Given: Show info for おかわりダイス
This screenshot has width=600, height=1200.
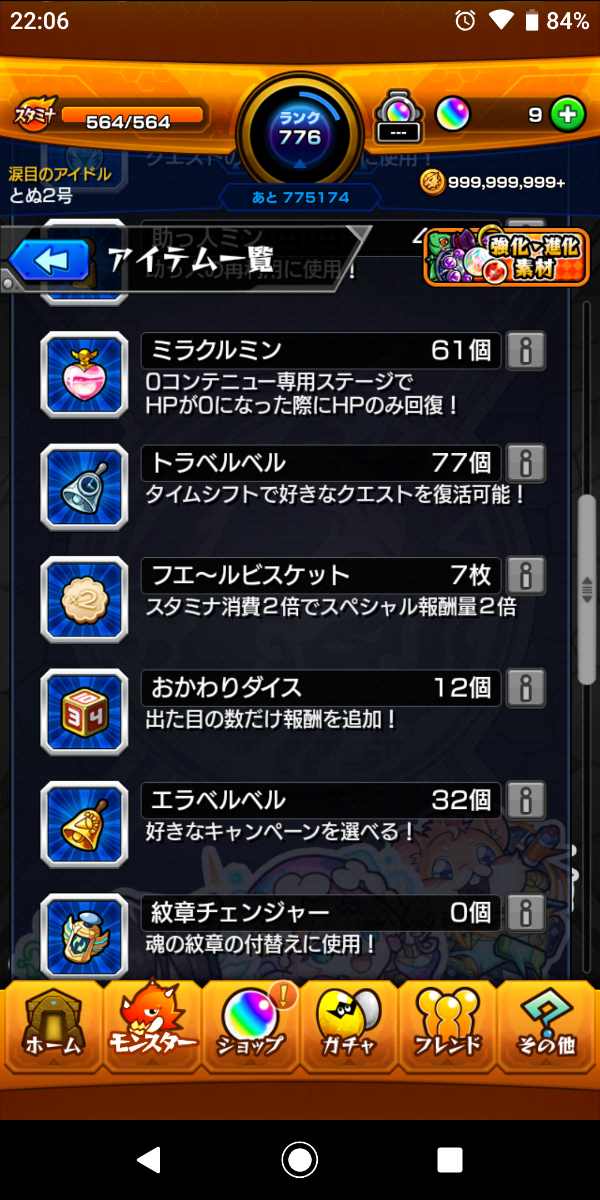Looking at the screenshot, I should 526,687.
